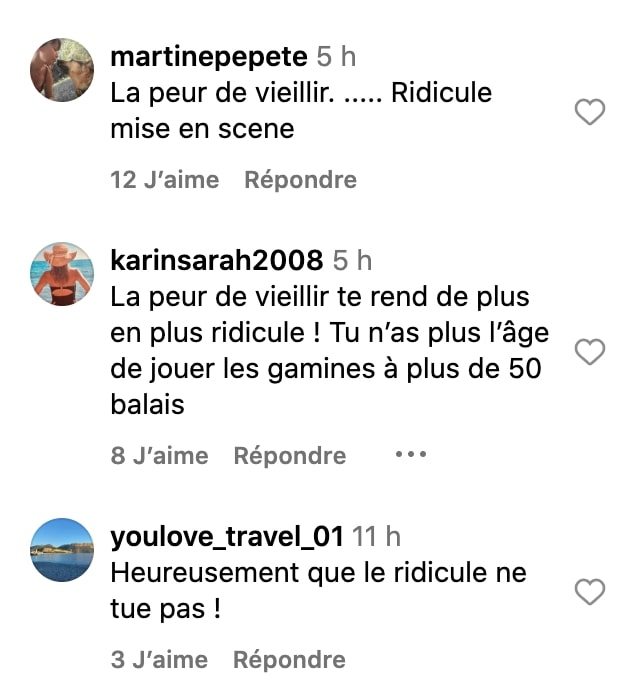View youlove_travel_01's profile via username
The width and height of the screenshot is (630, 694).
tap(227, 537)
